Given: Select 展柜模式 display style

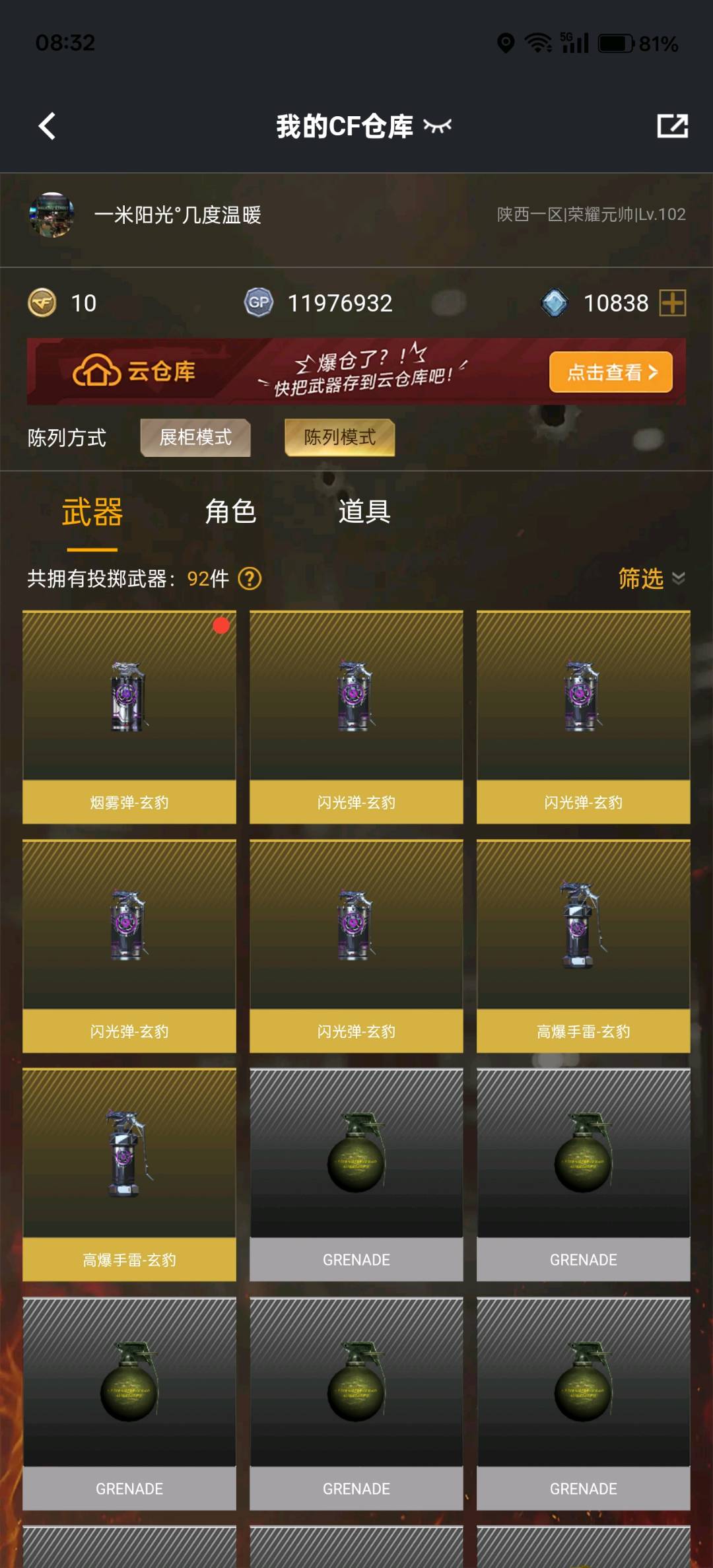Looking at the screenshot, I should [x=195, y=437].
